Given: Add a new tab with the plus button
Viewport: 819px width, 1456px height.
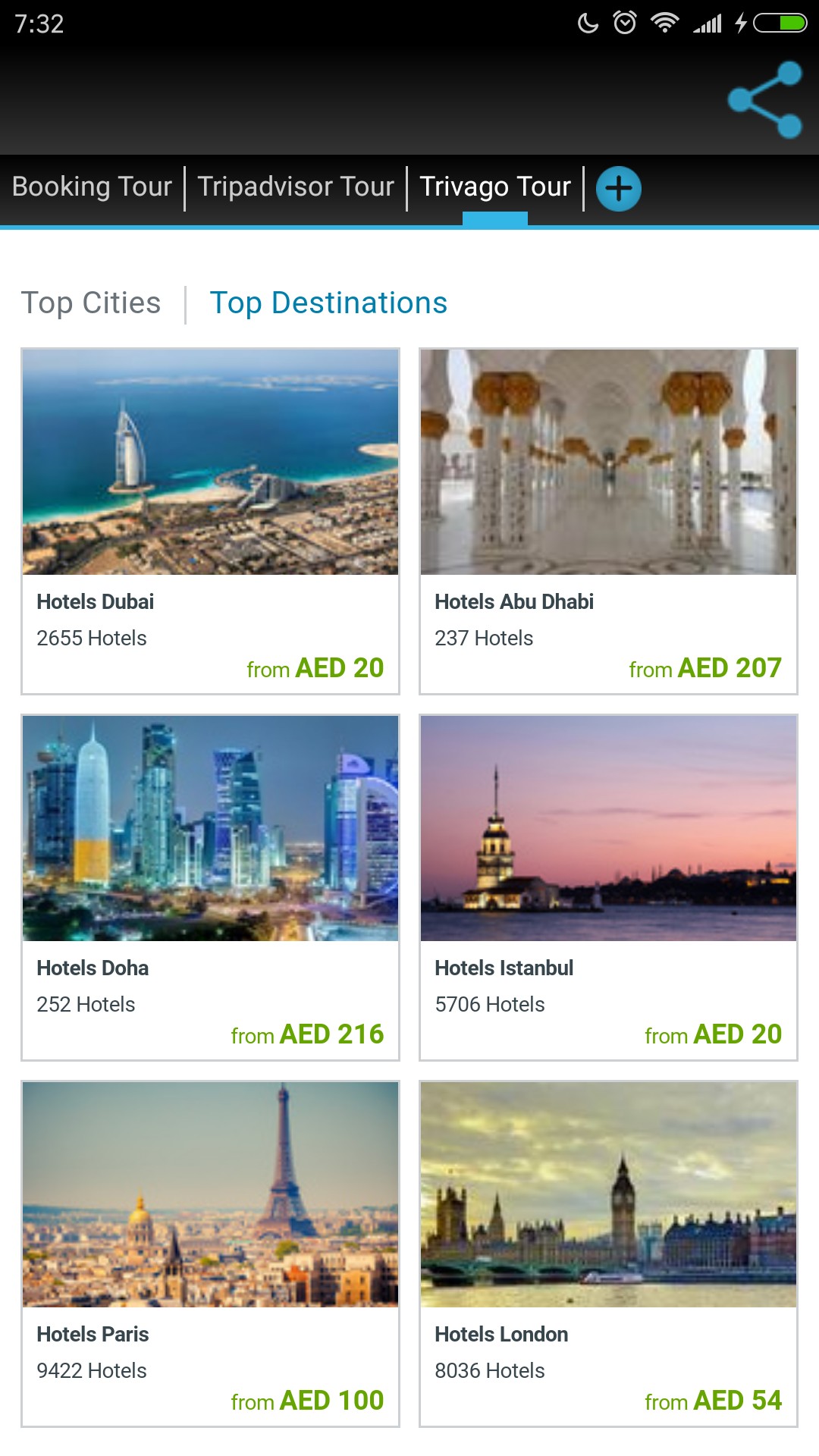Looking at the screenshot, I should 619,188.
